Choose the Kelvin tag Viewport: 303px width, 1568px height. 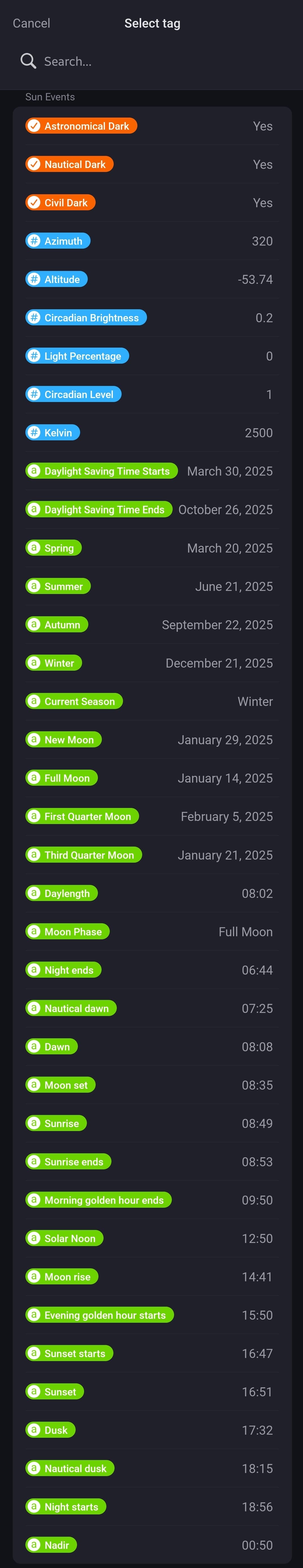(x=53, y=433)
